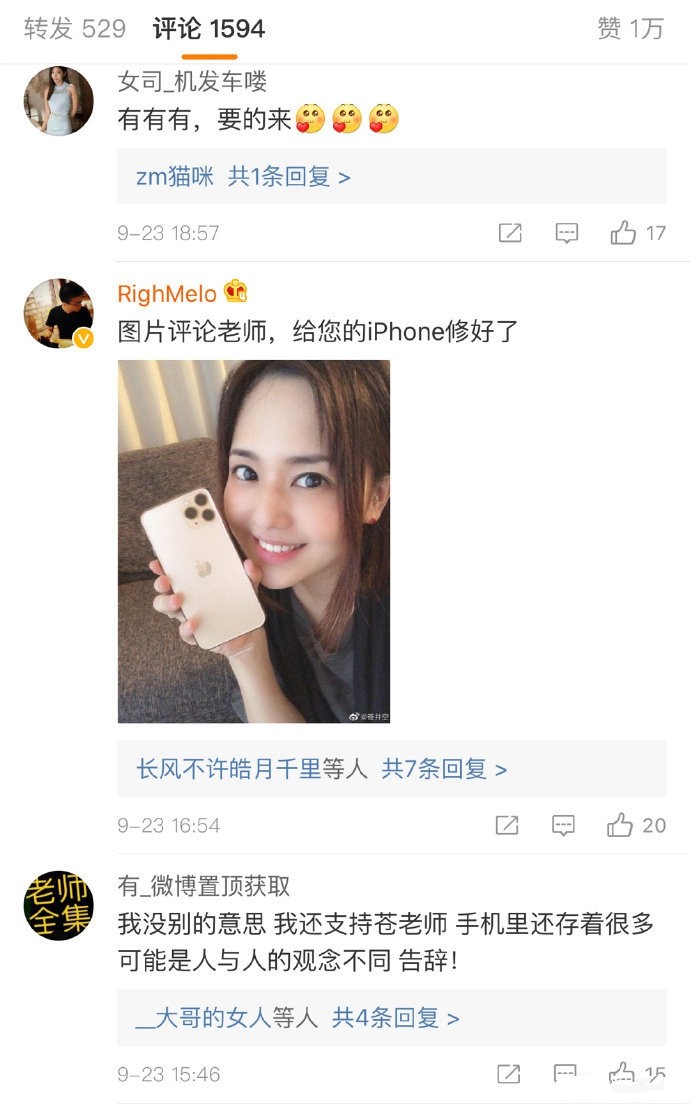Enlarge the photo in RighMelo's comment
This screenshot has height=1107, width=690.
[254, 541]
